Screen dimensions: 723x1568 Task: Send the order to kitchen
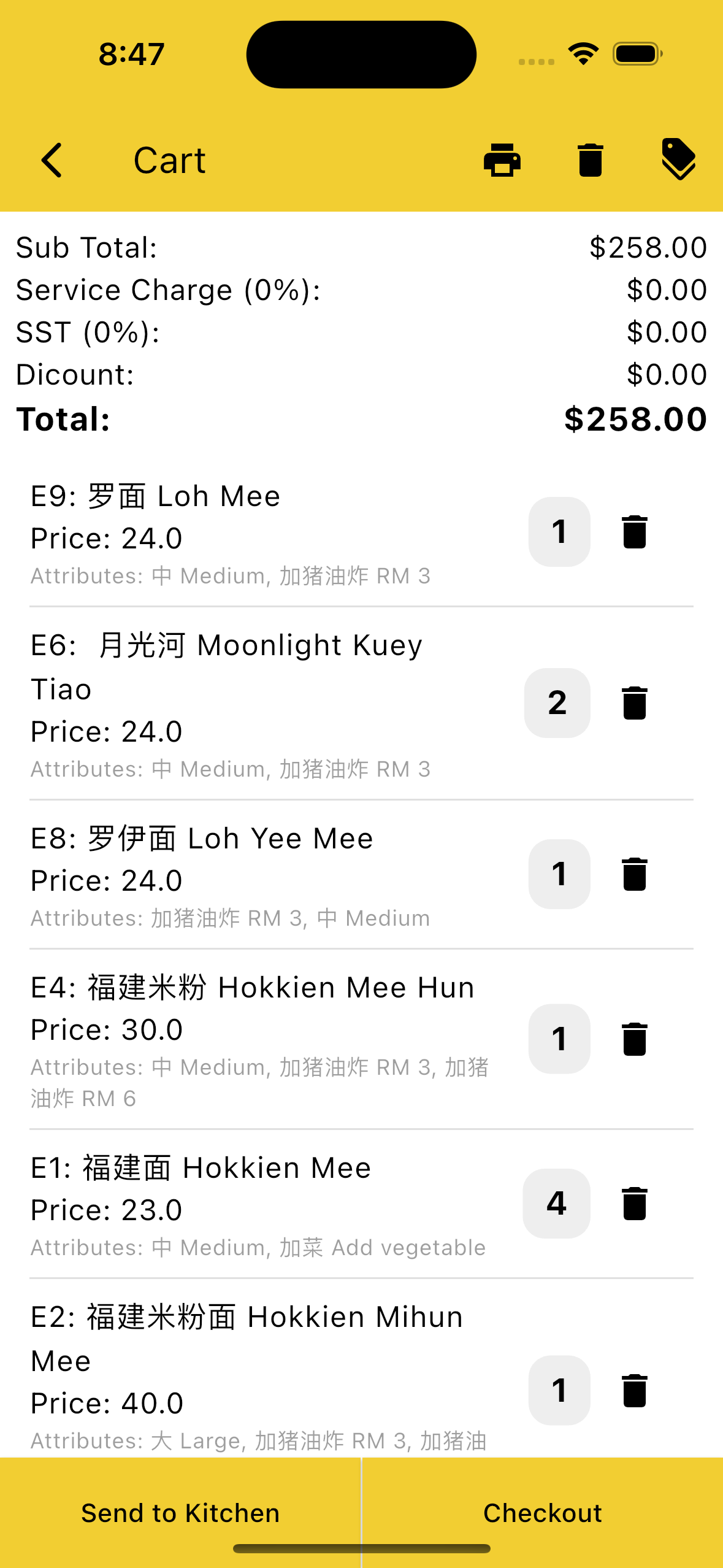click(x=180, y=1513)
